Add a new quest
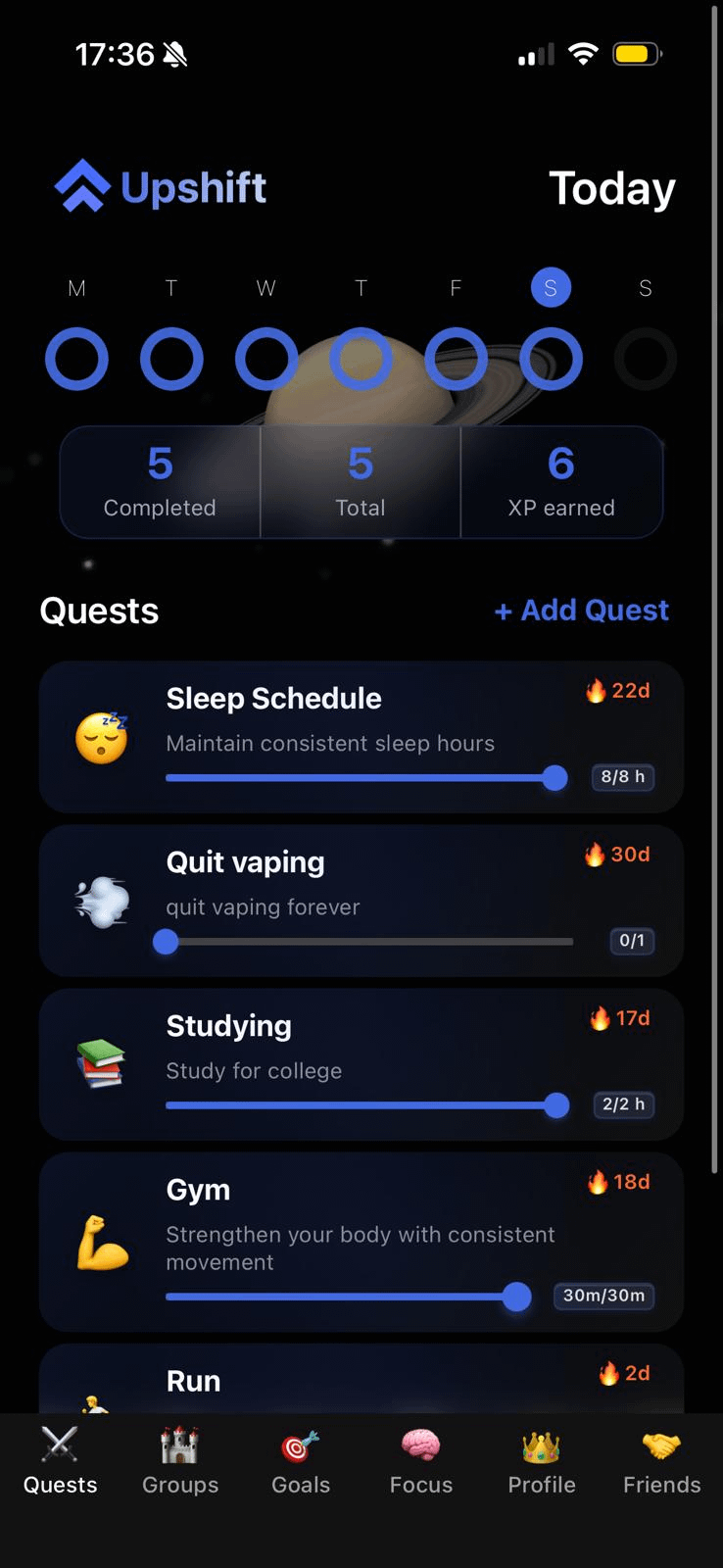 (582, 611)
